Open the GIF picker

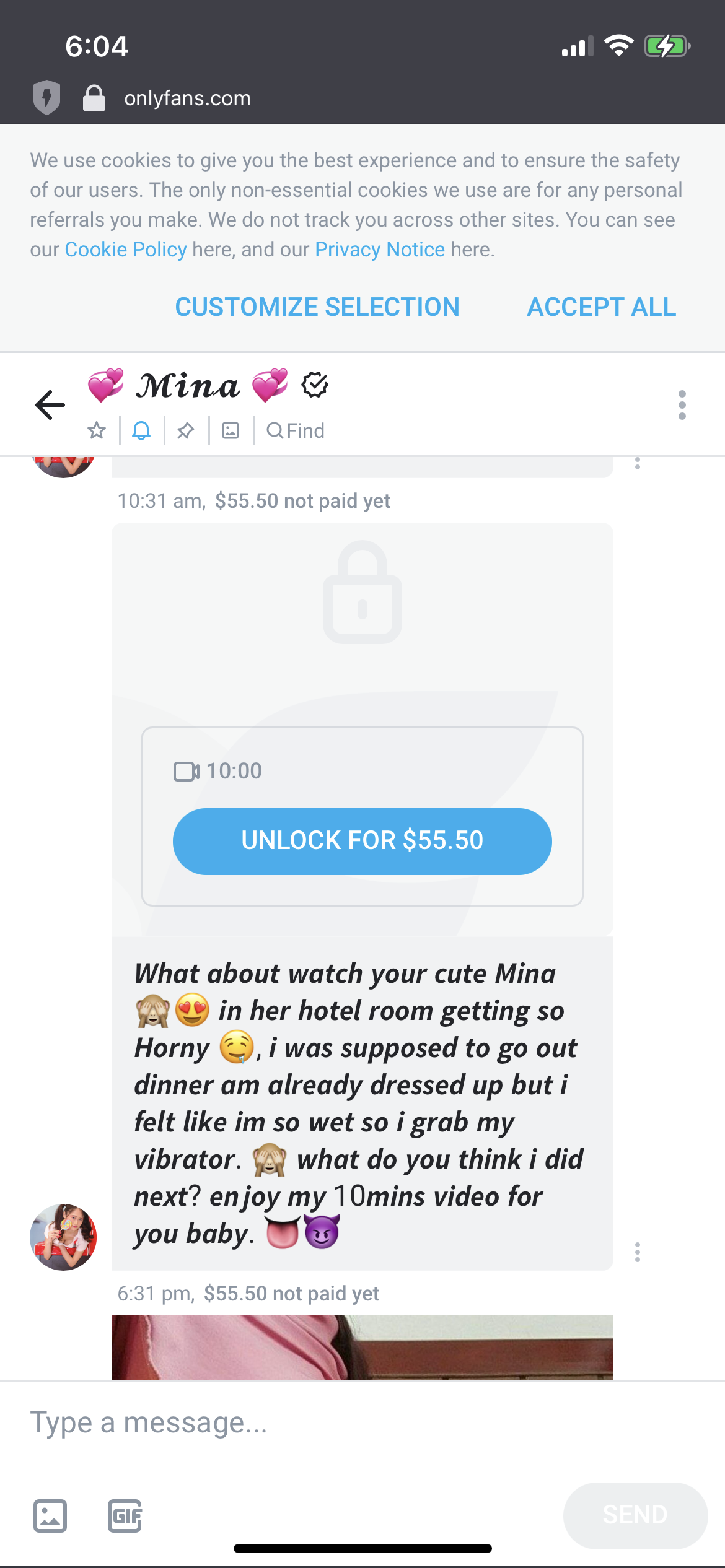(125, 1516)
